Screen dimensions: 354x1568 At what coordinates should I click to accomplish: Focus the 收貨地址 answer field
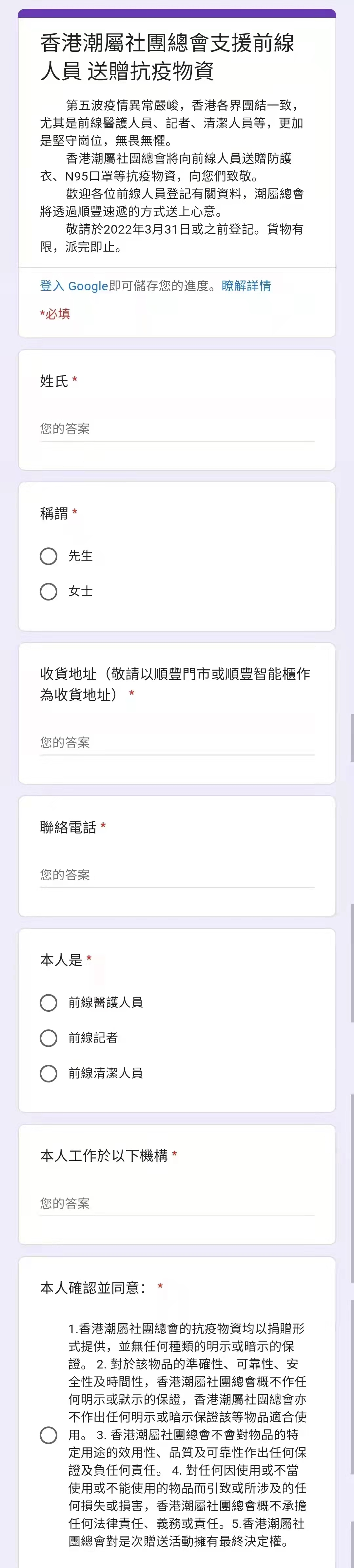[x=177, y=742]
